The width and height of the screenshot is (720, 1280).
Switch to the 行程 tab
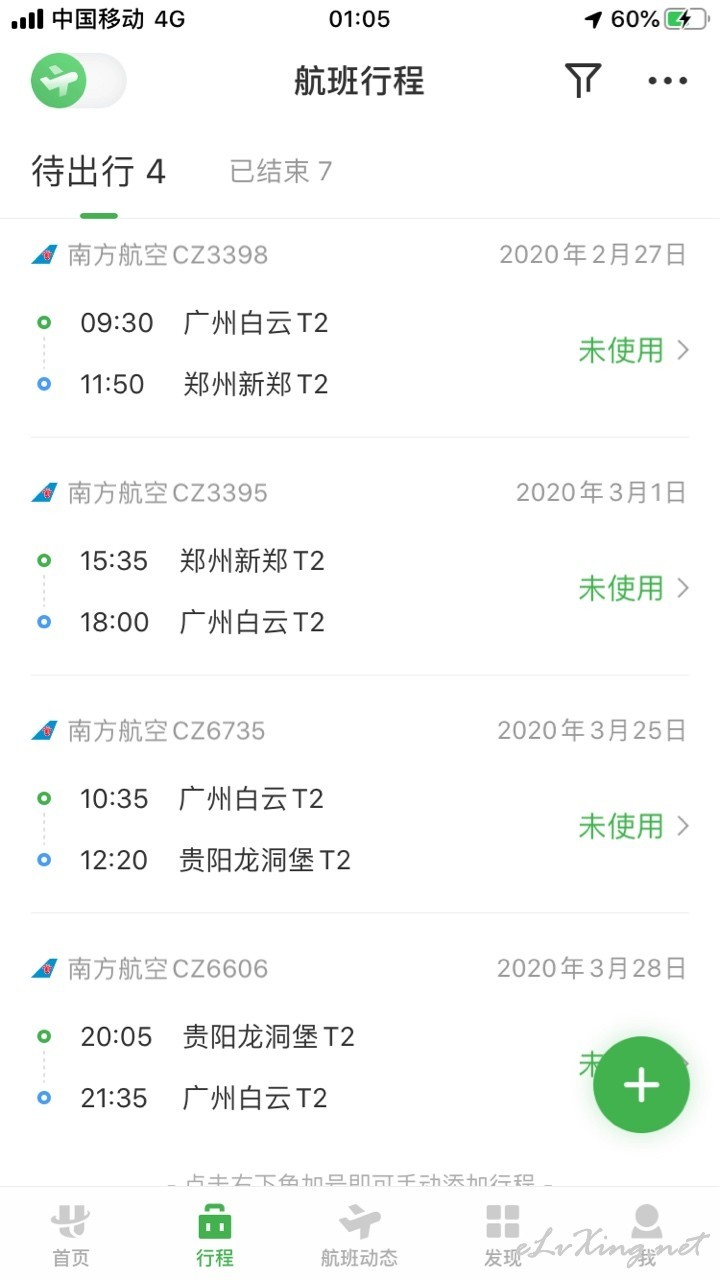point(215,1235)
